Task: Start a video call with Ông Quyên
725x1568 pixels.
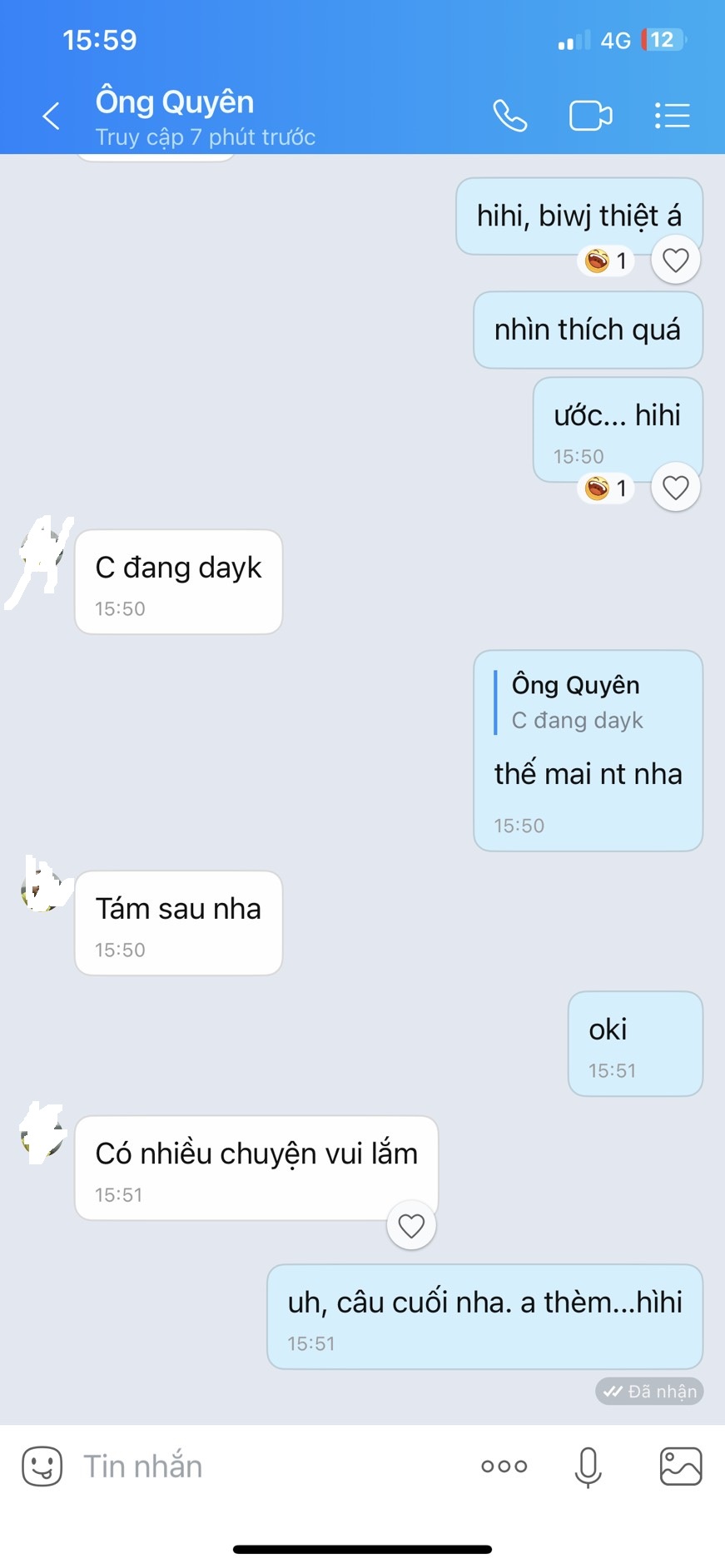Action: pyautogui.click(x=590, y=117)
